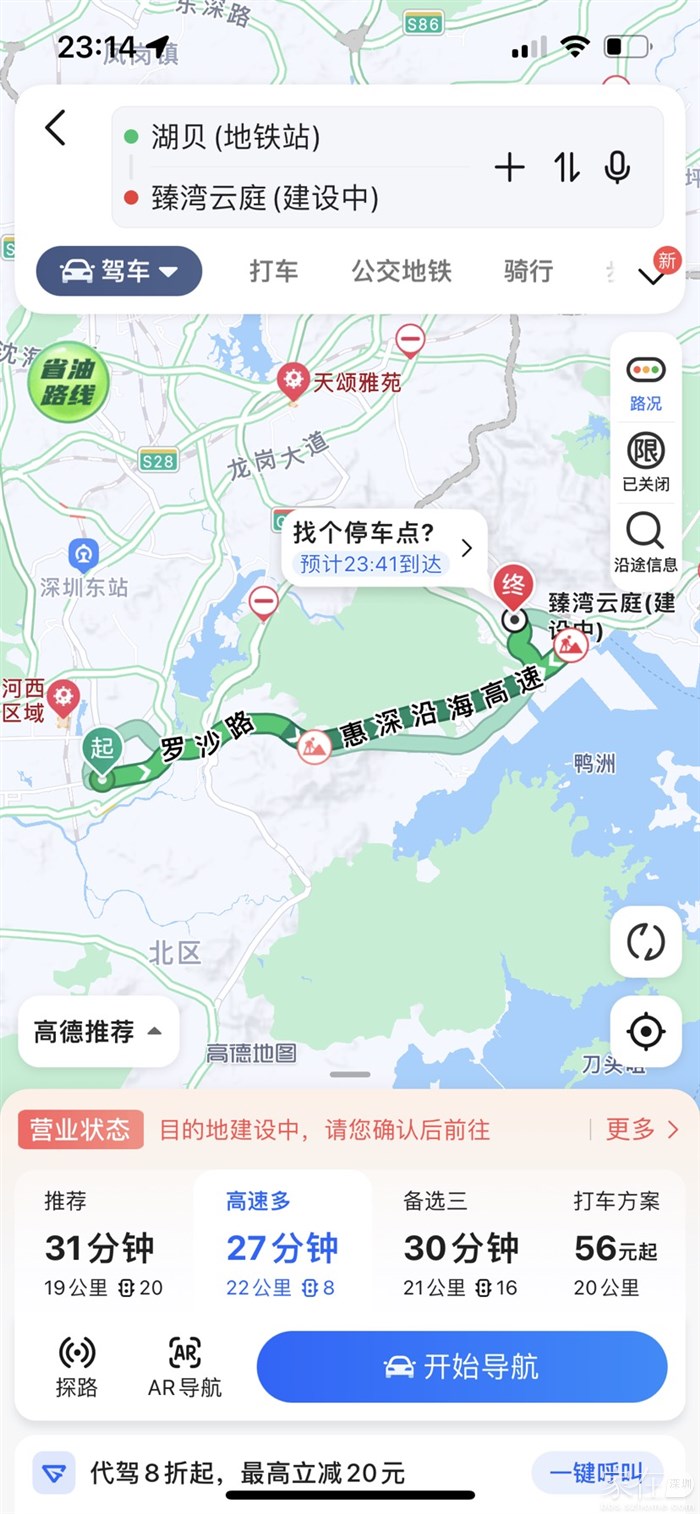Swap start and destination points
This screenshot has width=700, height=1514.
click(566, 168)
